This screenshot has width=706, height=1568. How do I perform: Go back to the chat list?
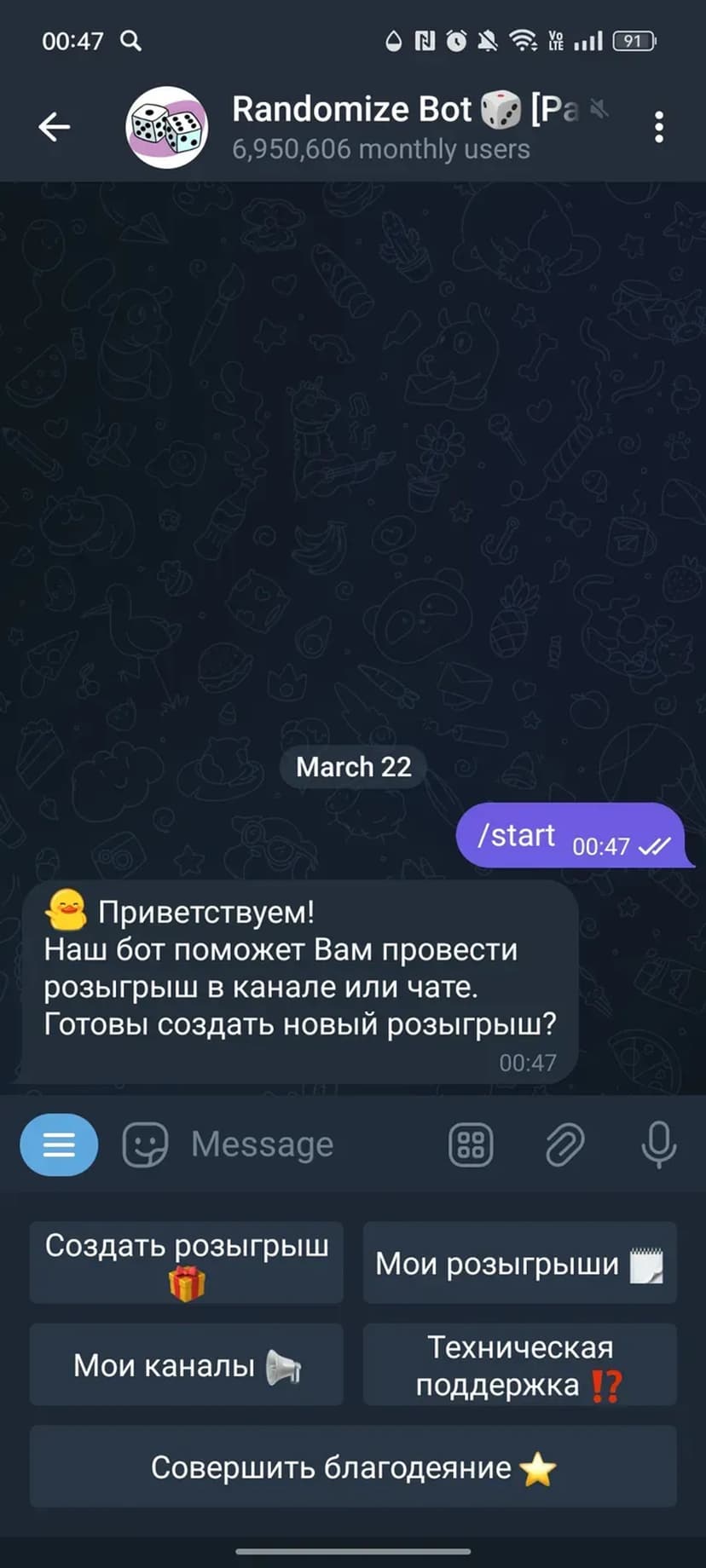55,128
